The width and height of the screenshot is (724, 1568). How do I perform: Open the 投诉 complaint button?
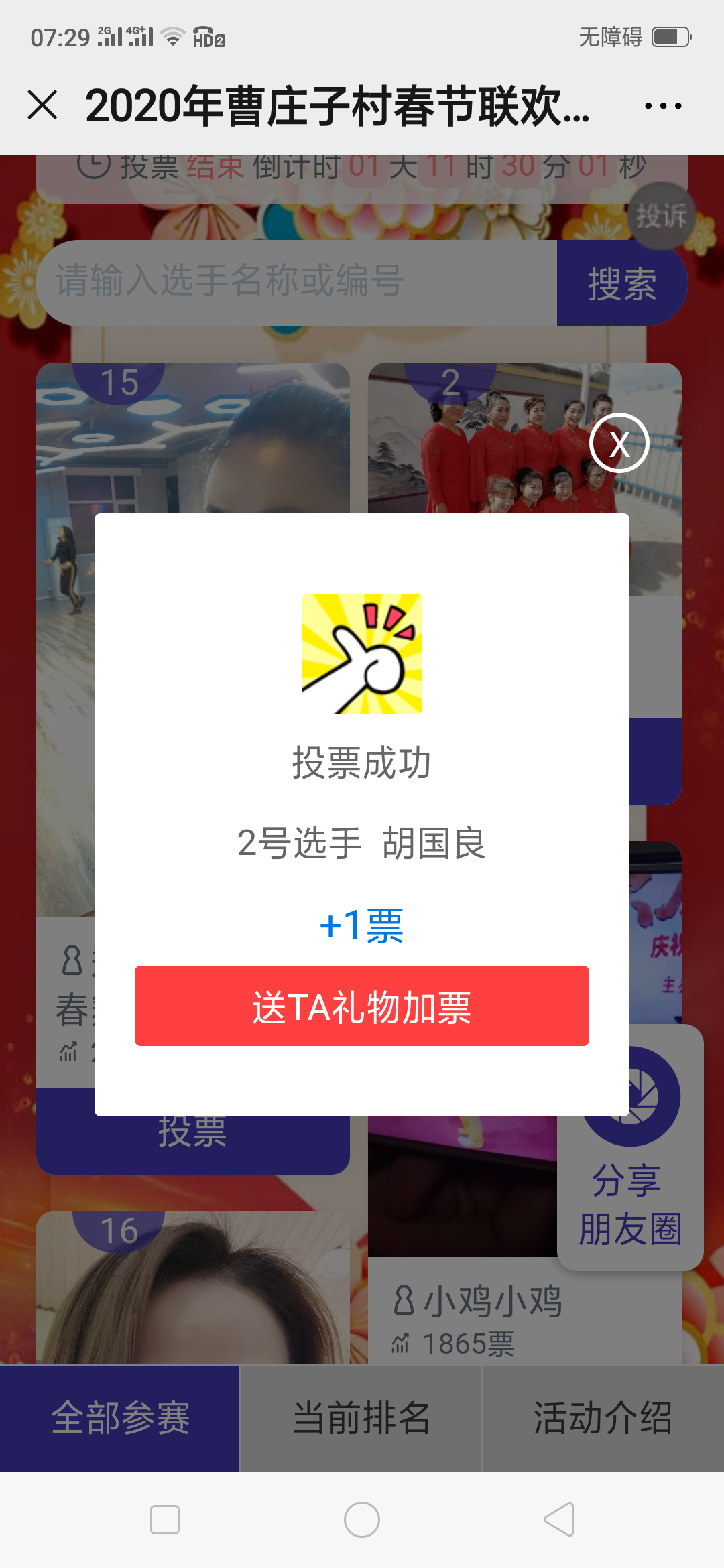coord(661,216)
